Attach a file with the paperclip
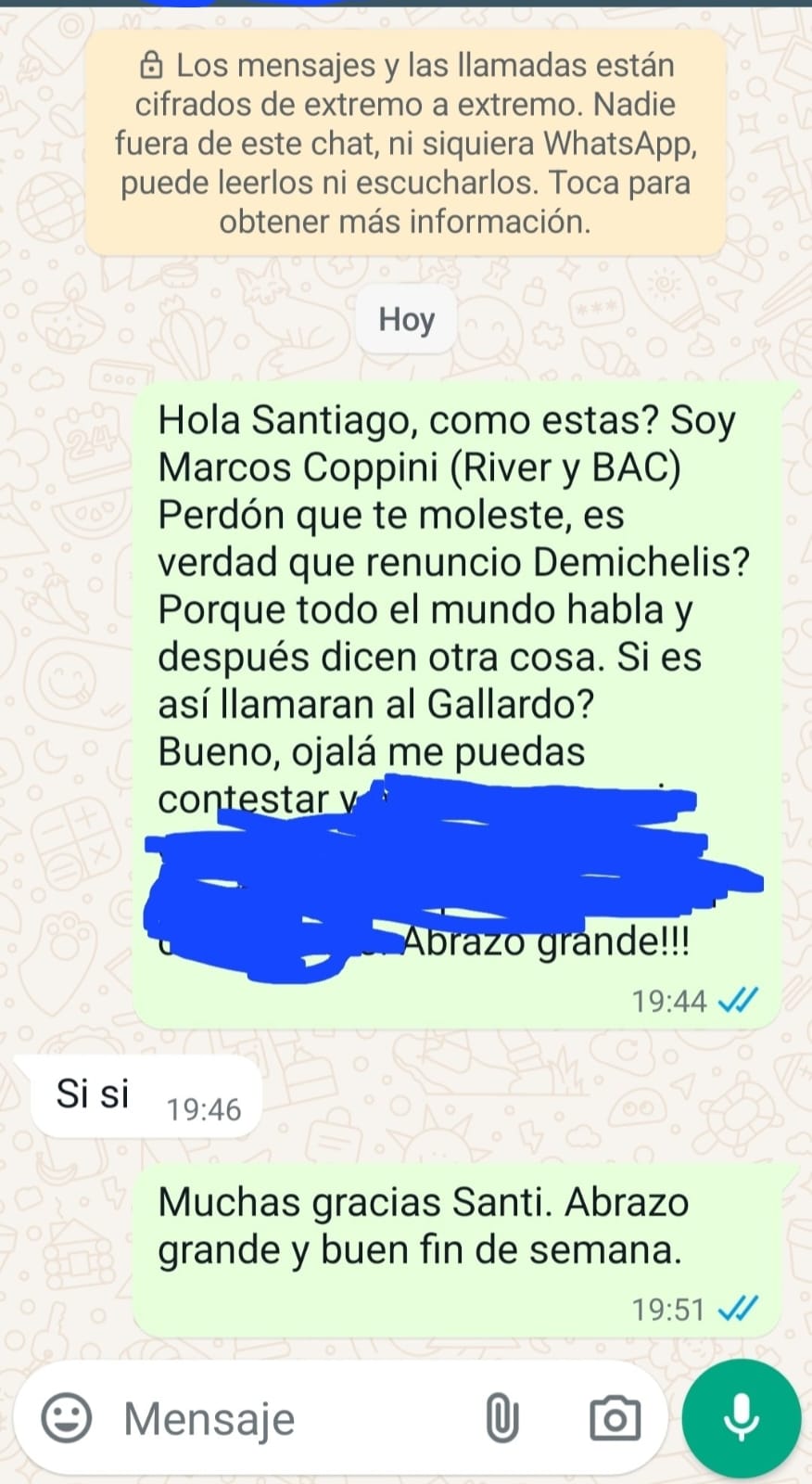 (x=501, y=1418)
